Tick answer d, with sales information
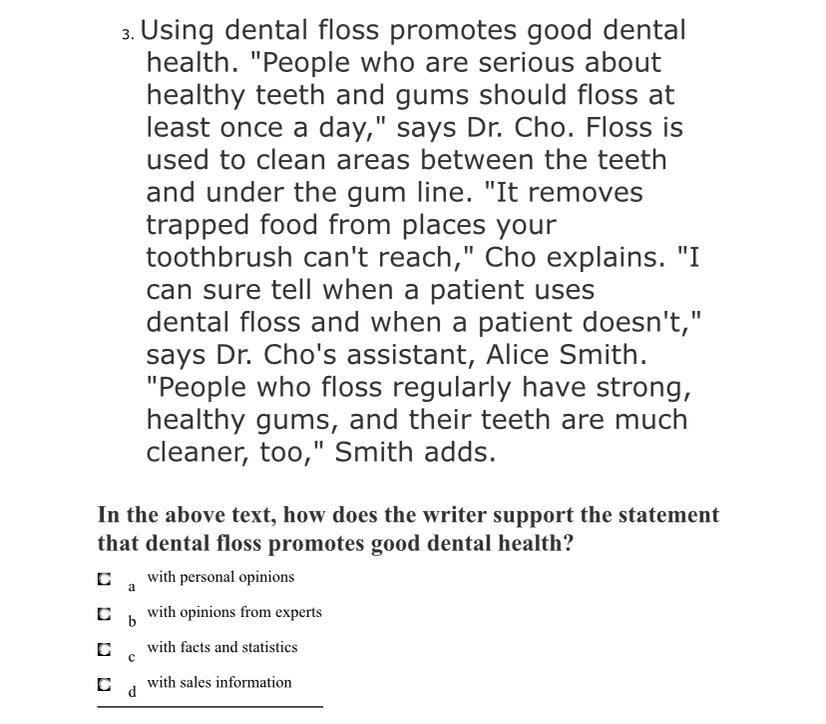The image size is (826, 724). (104, 685)
